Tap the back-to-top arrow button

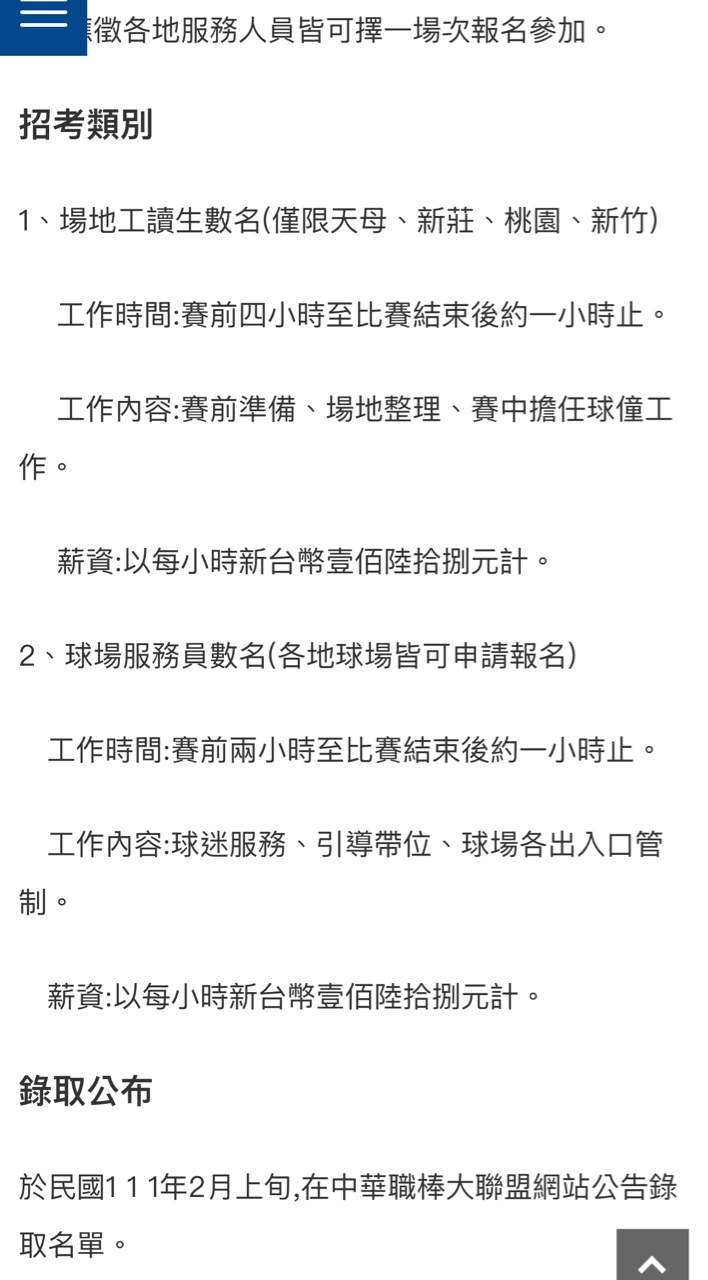coord(652,1257)
